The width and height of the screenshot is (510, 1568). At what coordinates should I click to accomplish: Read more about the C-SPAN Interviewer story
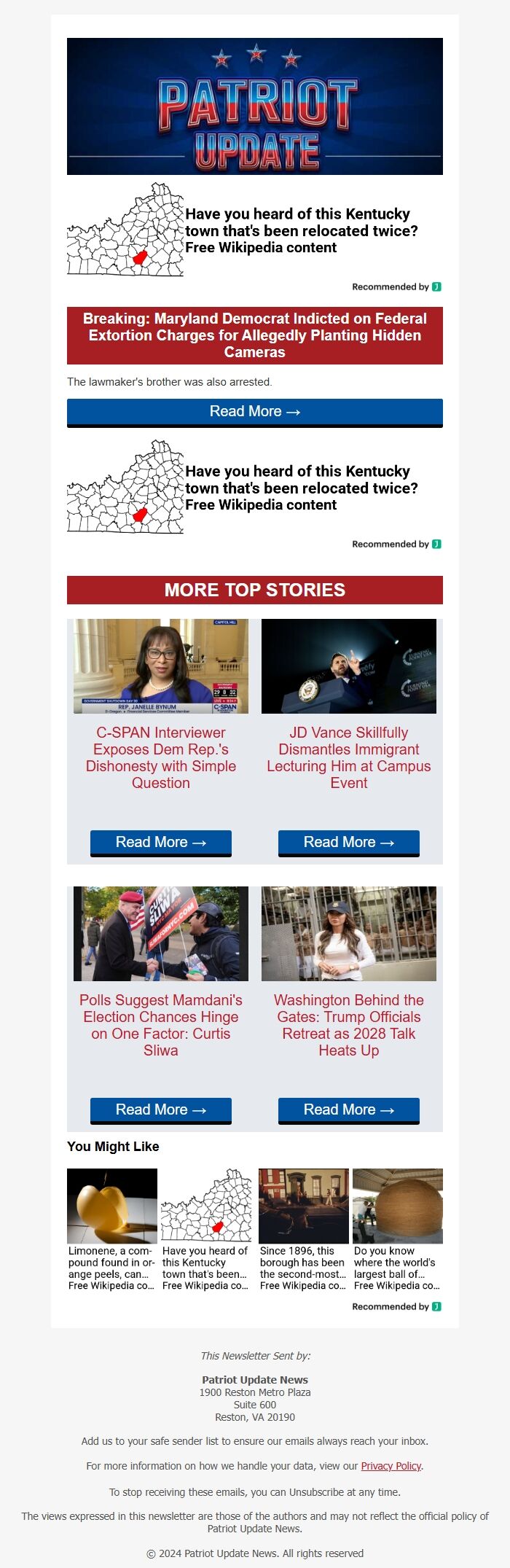pos(160,843)
